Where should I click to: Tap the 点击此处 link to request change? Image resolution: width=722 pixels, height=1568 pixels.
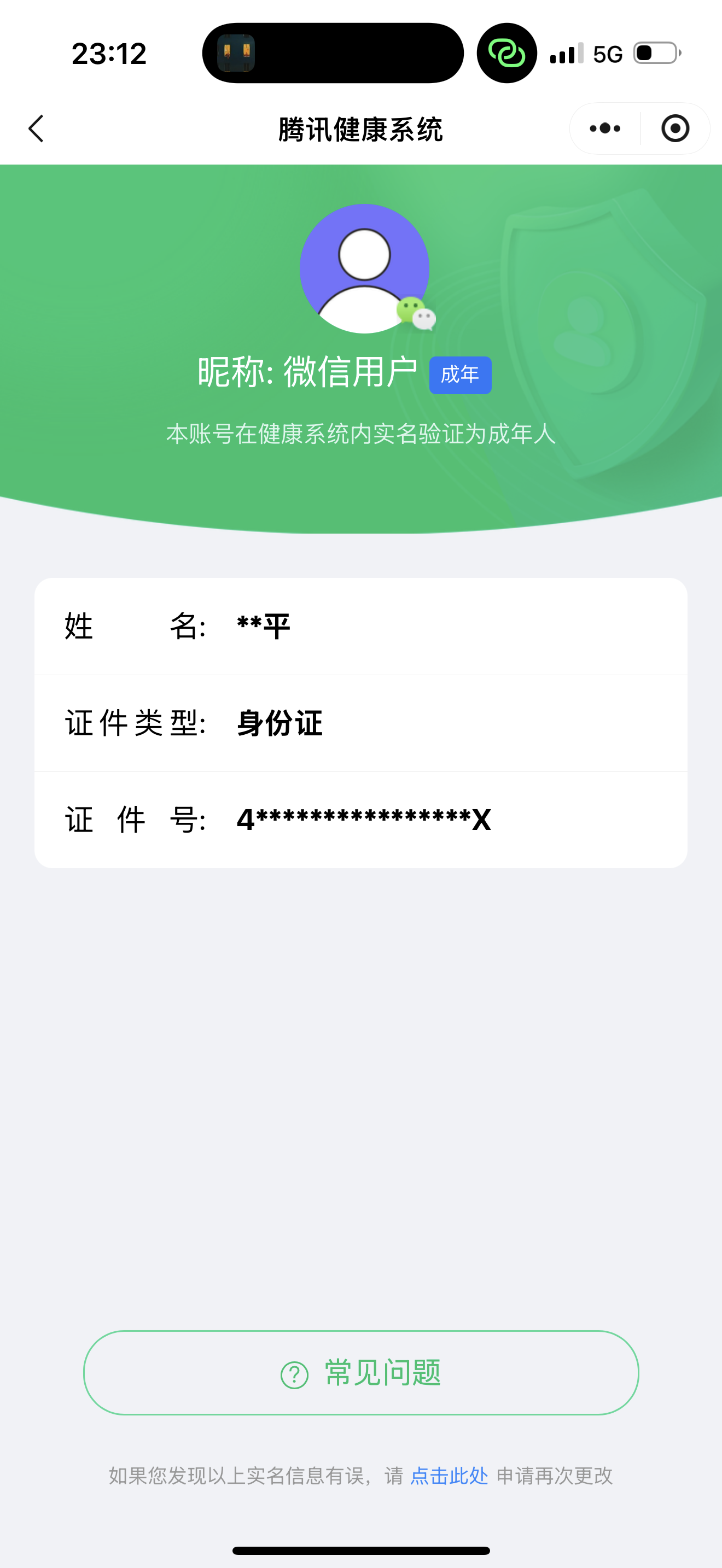coord(449,1476)
